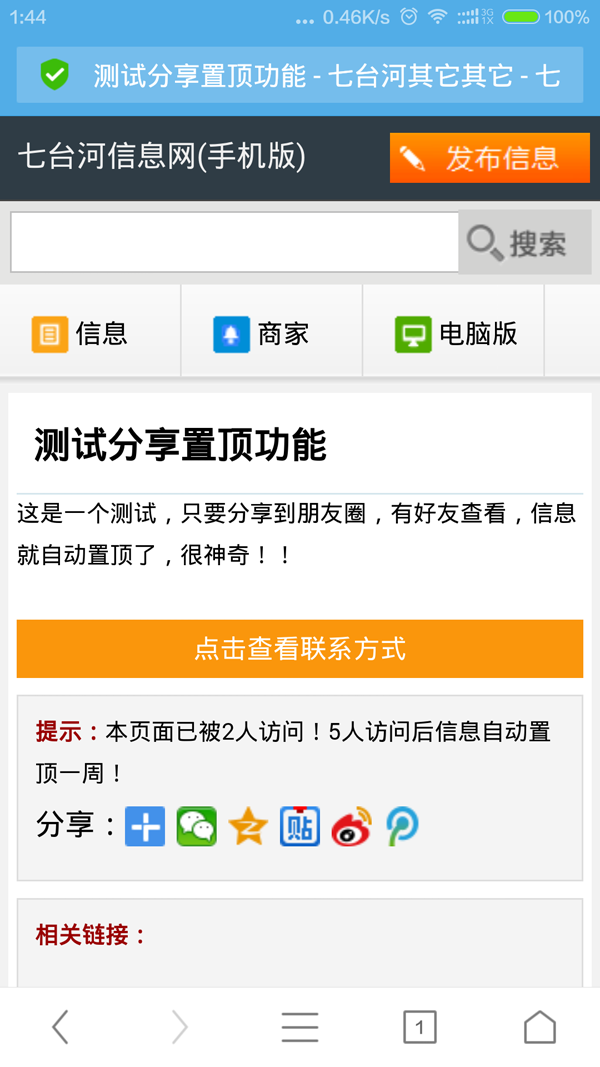Go back in the browser

(x=60, y=1027)
